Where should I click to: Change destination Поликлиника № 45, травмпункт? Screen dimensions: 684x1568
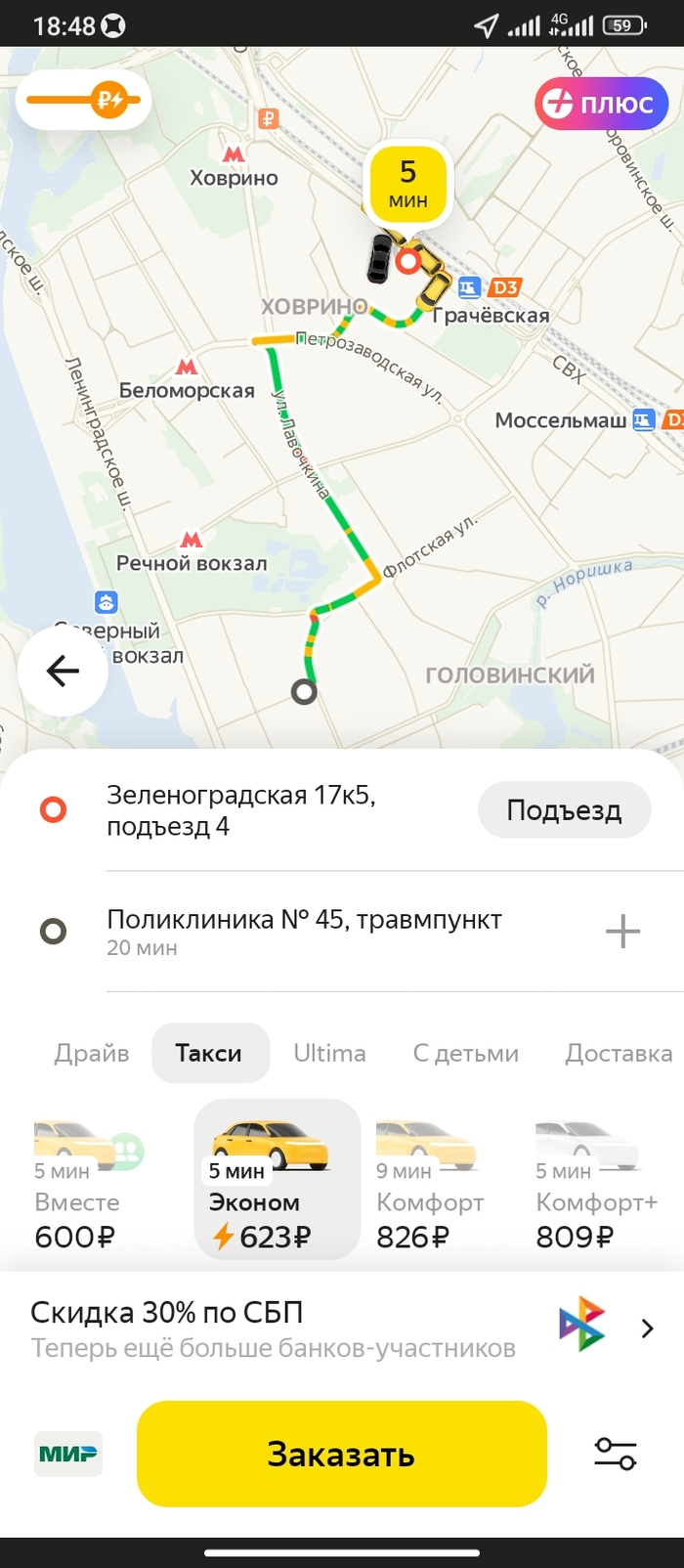click(x=304, y=930)
